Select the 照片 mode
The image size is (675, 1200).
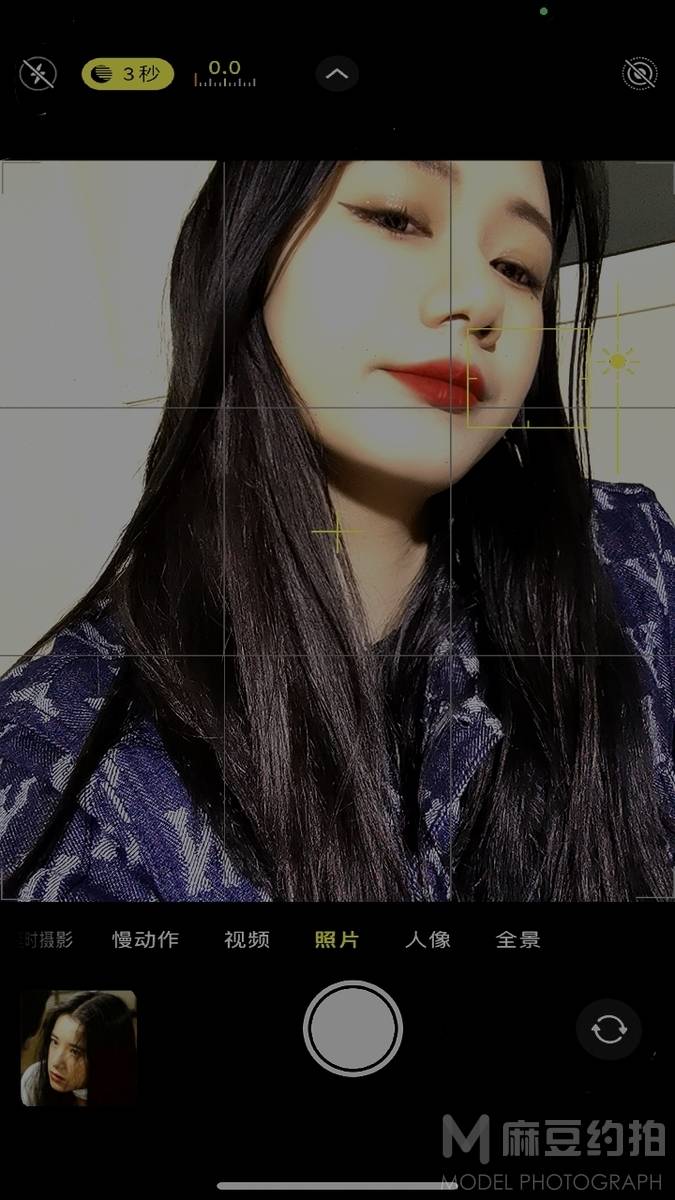point(337,940)
